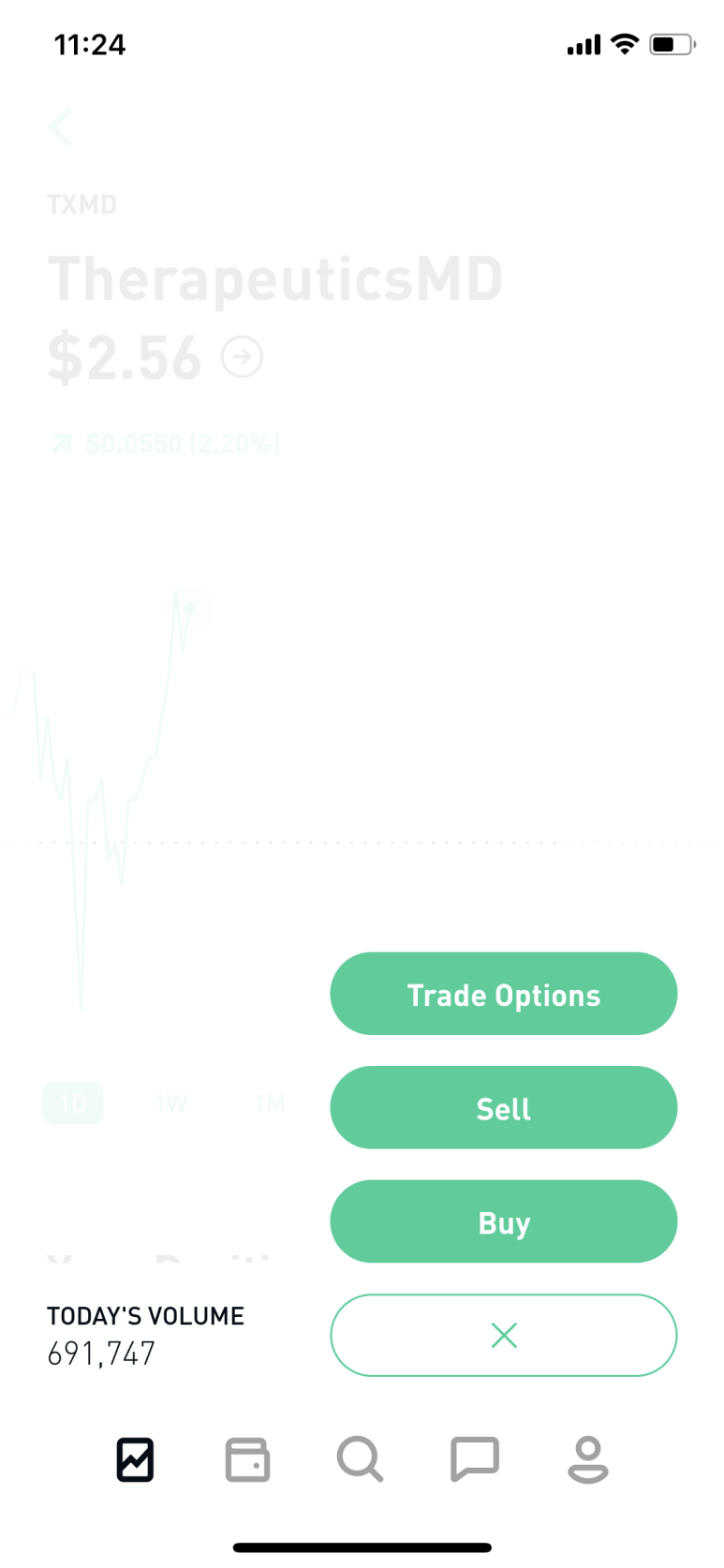The height and width of the screenshot is (1568, 724).
Task: Open the portfolio chart tab
Action: click(135, 1459)
